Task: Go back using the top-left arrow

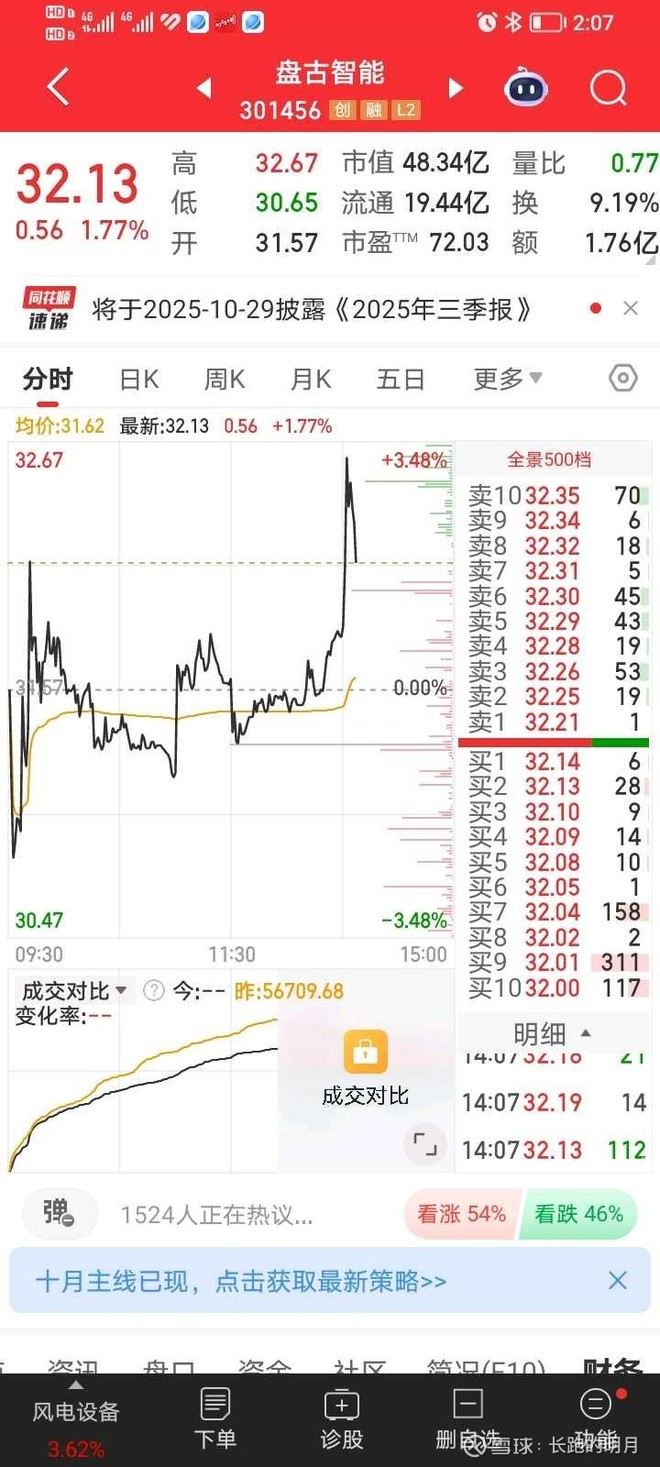Action: click(58, 88)
